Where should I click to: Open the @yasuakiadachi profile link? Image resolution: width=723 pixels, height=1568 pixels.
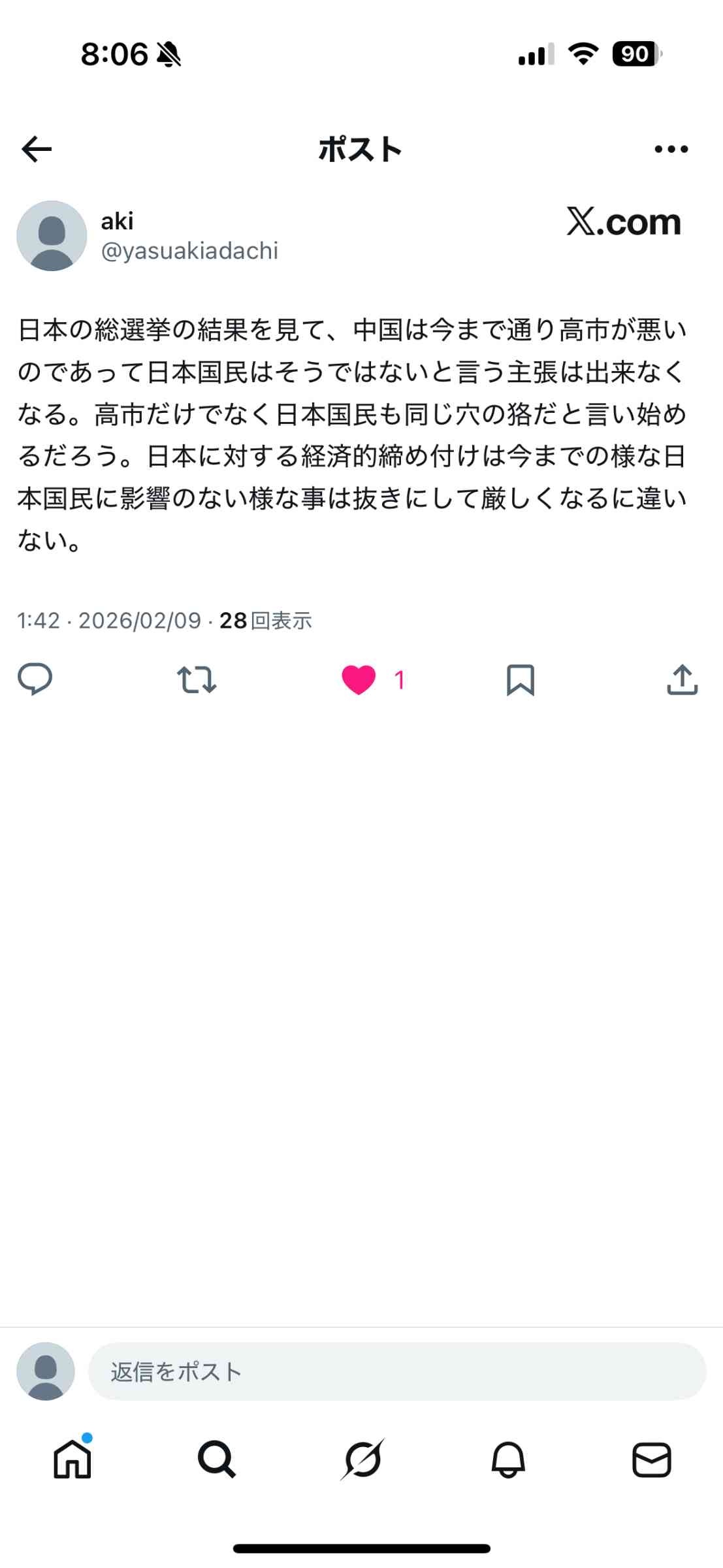[189, 251]
